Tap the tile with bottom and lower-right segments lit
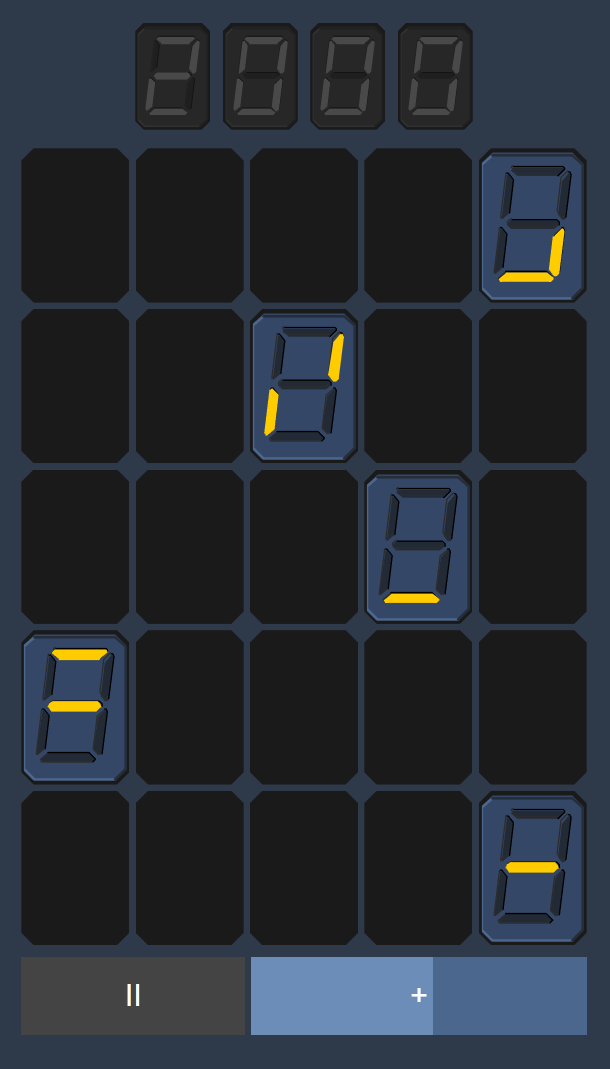The width and height of the screenshot is (610, 1069). point(532,225)
